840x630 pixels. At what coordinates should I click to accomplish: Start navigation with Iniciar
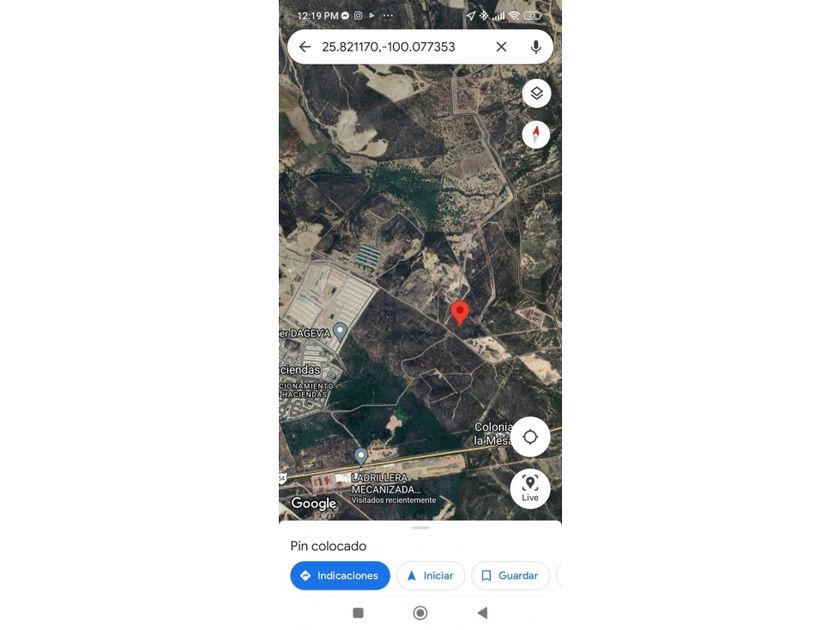point(428,575)
